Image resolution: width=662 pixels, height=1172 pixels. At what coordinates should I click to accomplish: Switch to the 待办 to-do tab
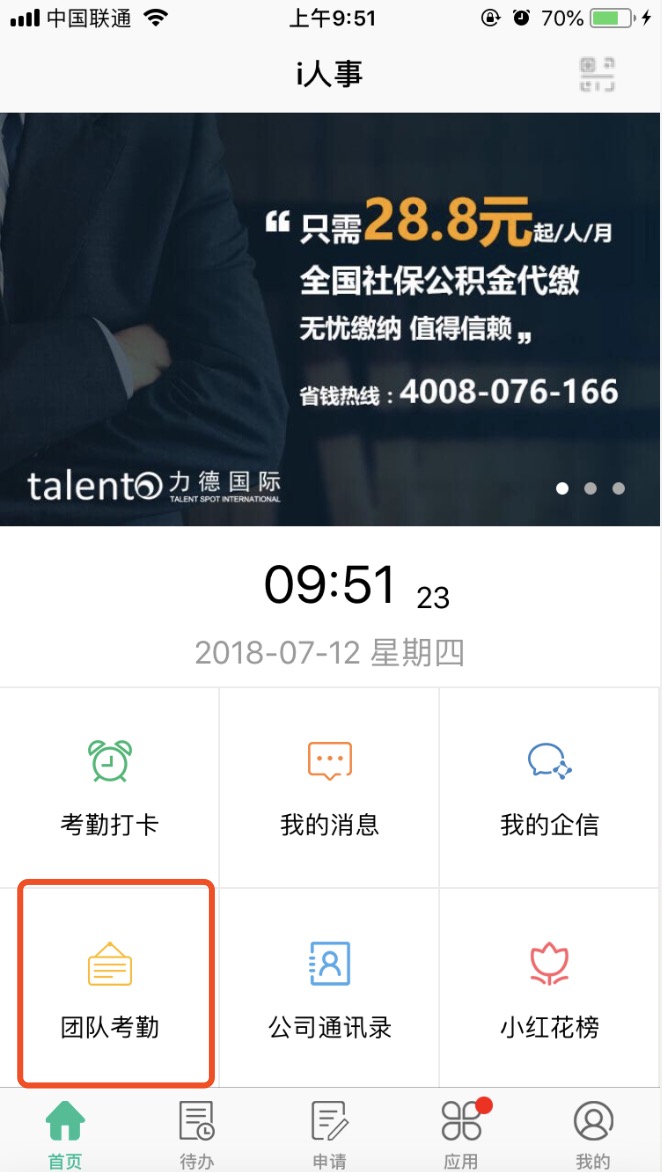click(197, 1133)
